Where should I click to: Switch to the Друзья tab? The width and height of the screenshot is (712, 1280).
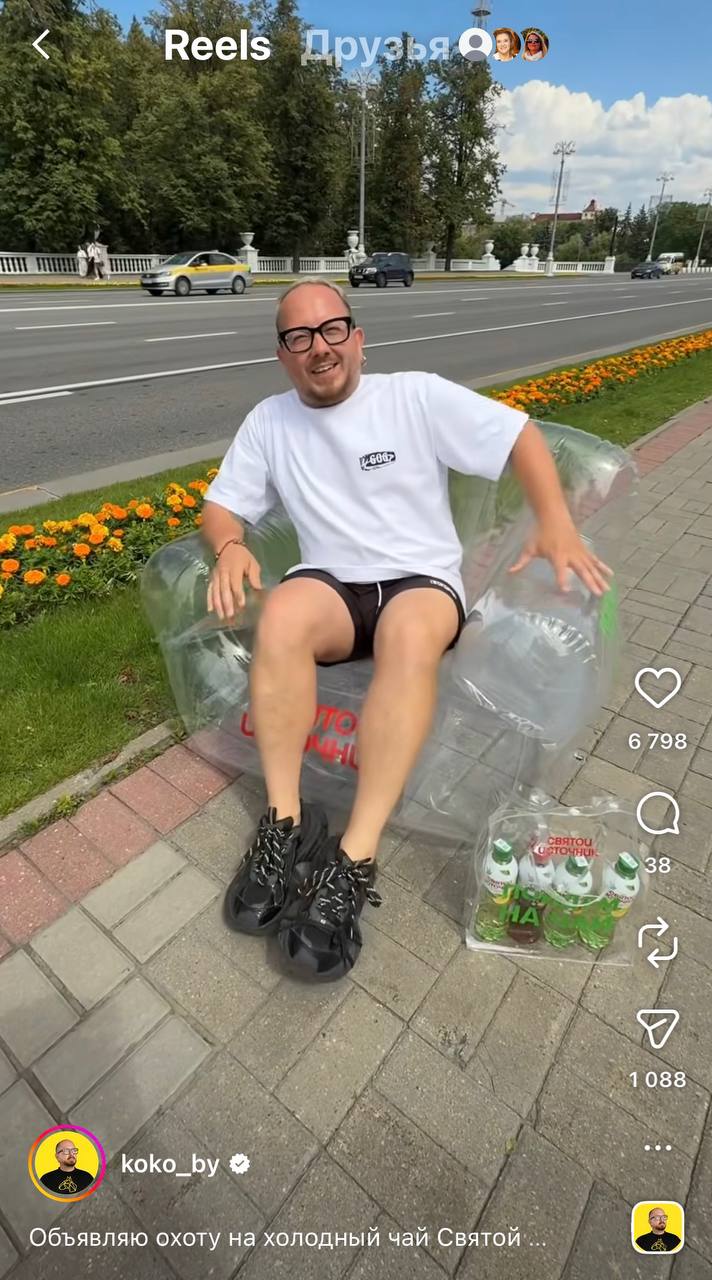coord(375,46)
